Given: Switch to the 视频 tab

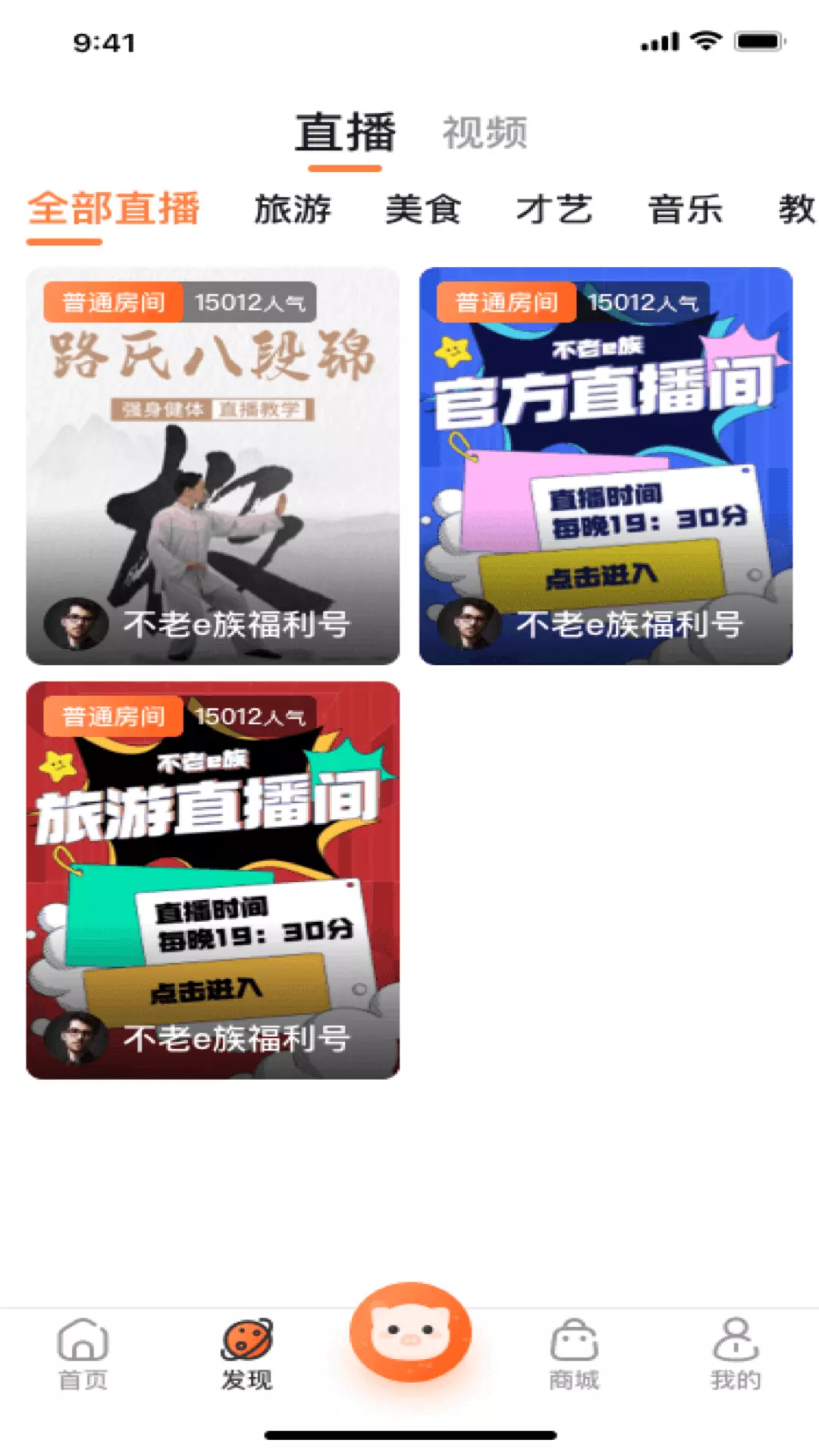Looking at the screenshot, I should 485,133.
